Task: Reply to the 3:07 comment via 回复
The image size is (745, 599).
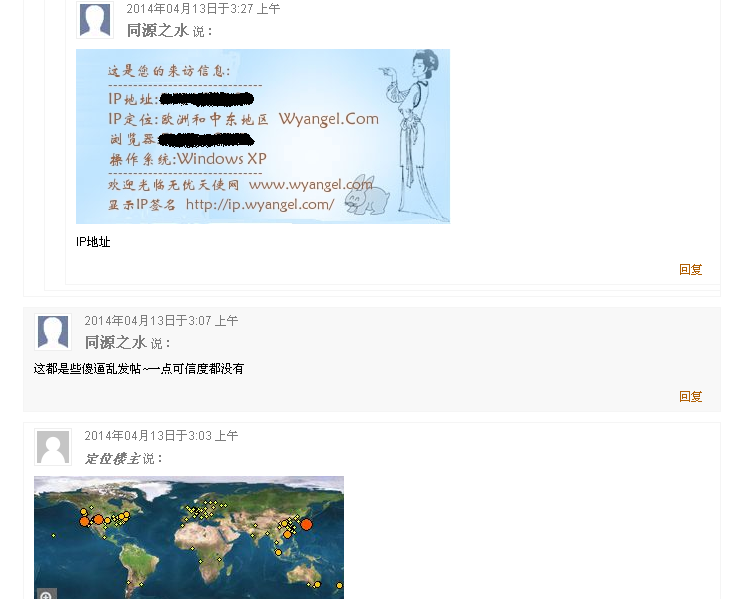Action: (690, 397)
